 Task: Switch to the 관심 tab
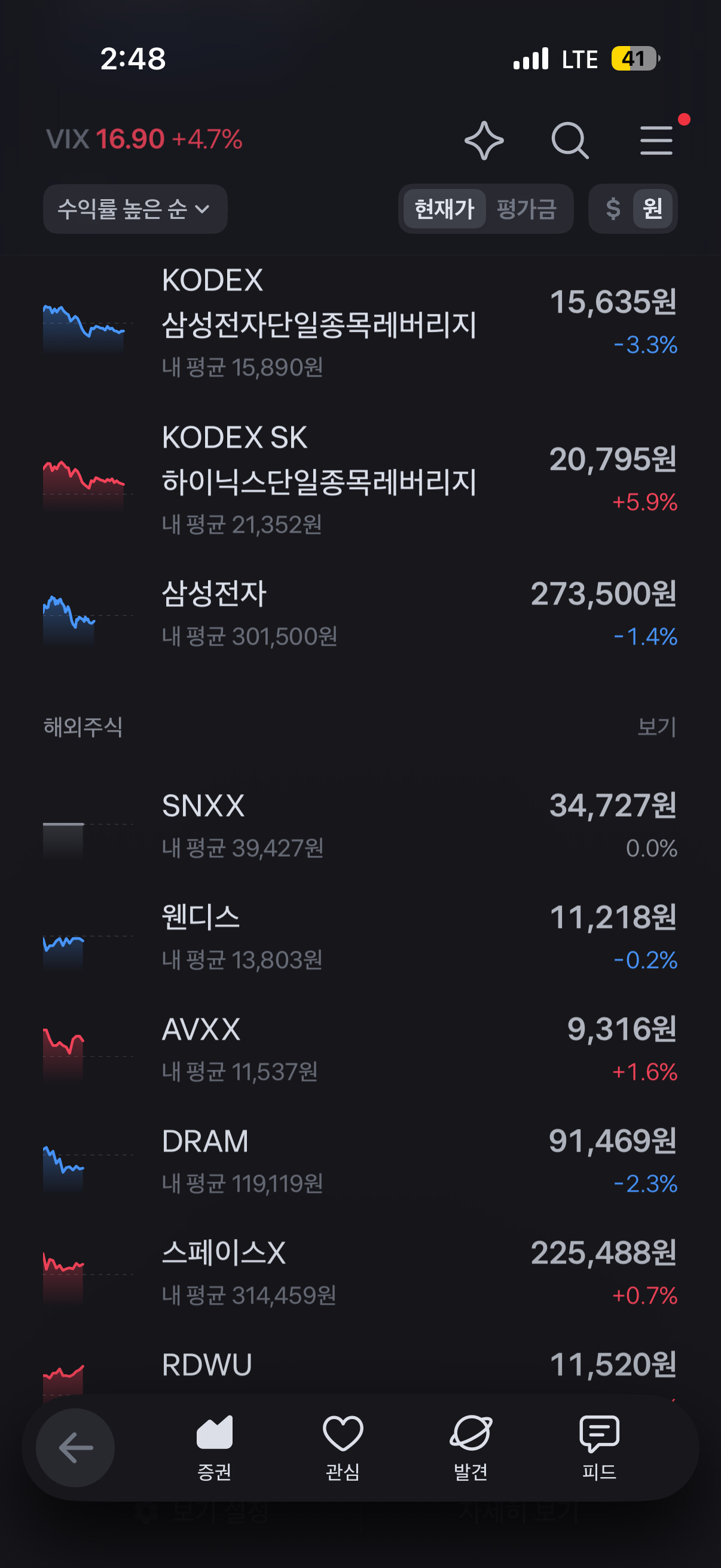coord(343,1448)
